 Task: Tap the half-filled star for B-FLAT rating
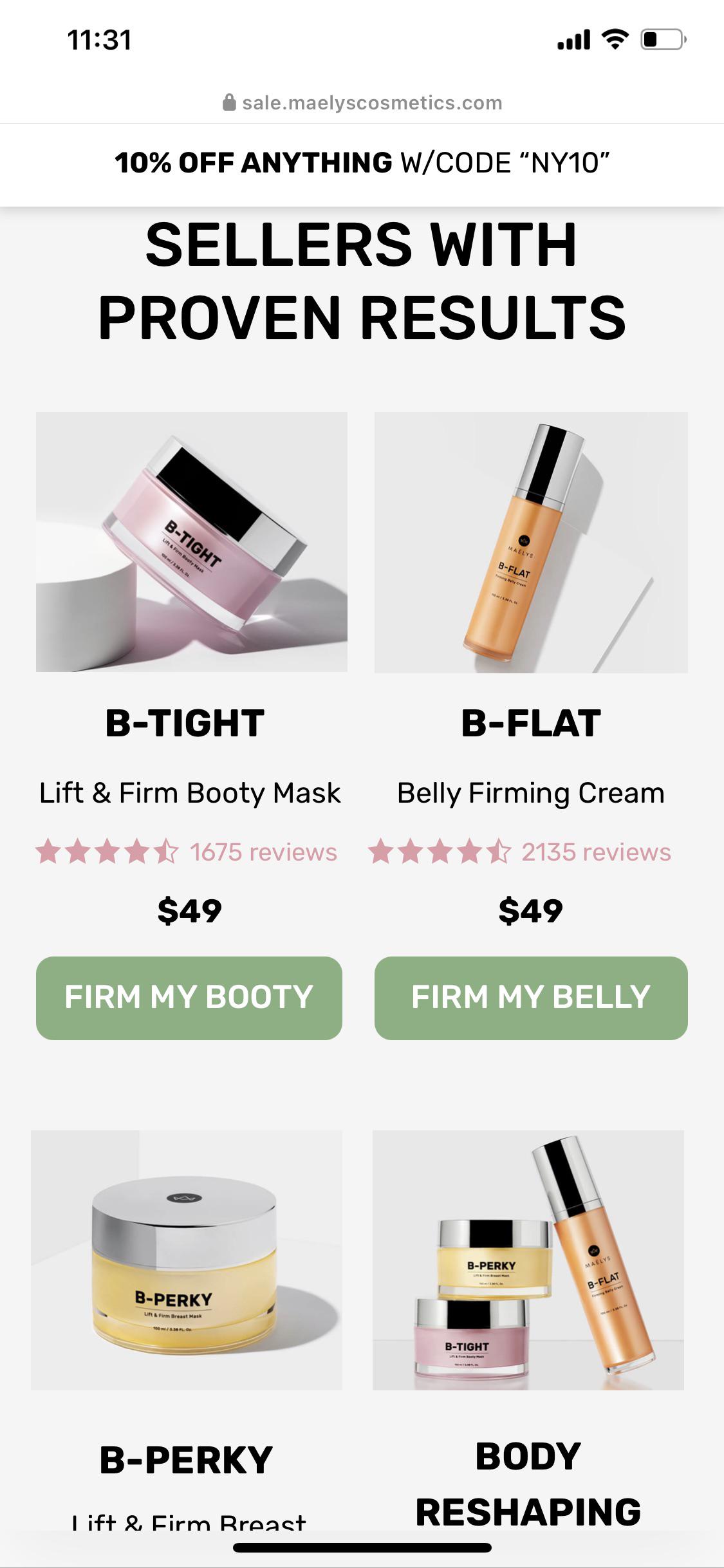pos(500,852)
